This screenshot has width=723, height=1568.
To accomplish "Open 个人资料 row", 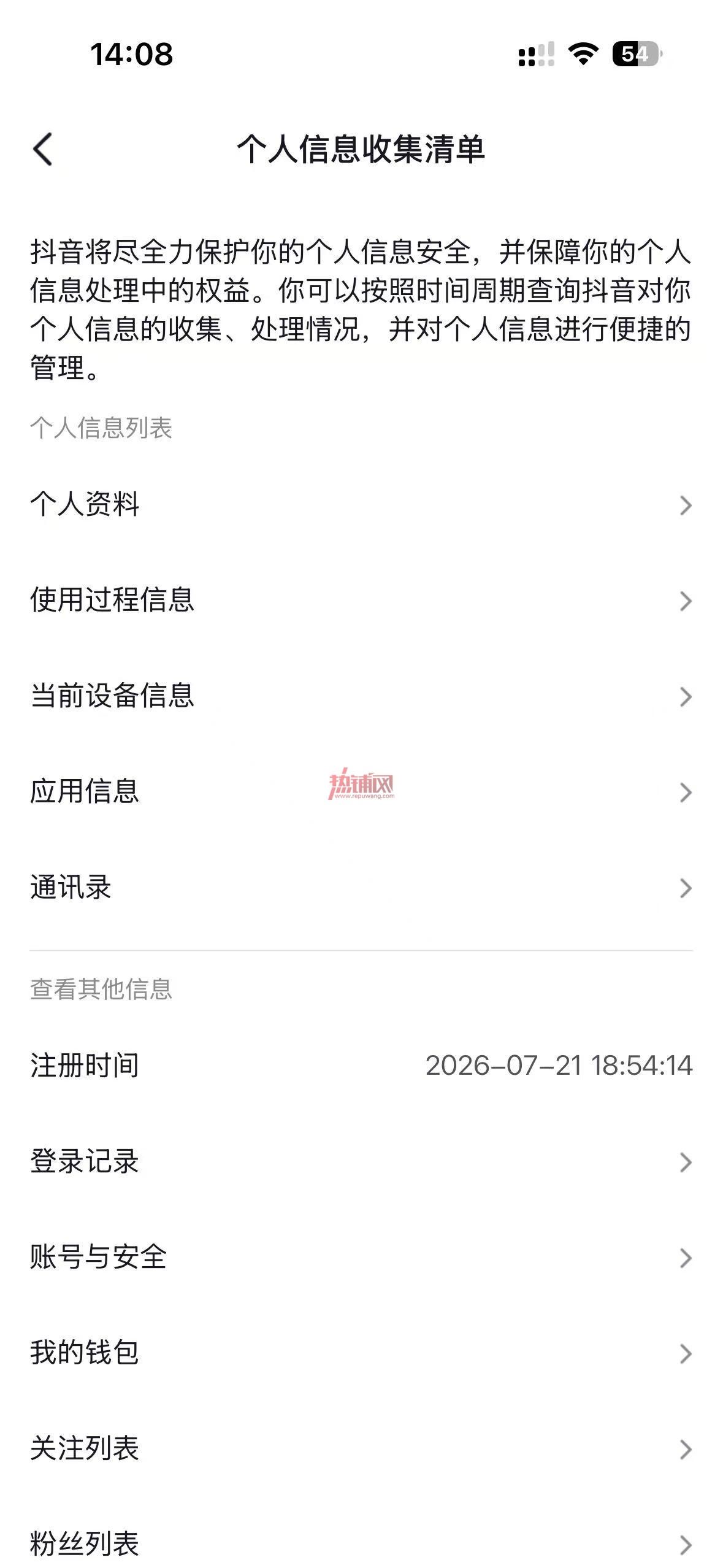I will click(x=361, y=505).
